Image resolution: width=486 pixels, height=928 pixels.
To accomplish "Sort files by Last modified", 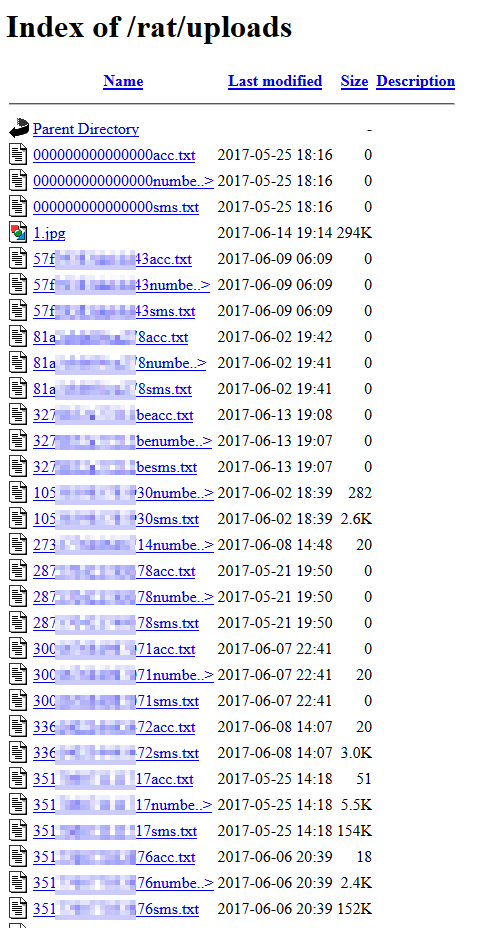I will click(x=275, y=81).
